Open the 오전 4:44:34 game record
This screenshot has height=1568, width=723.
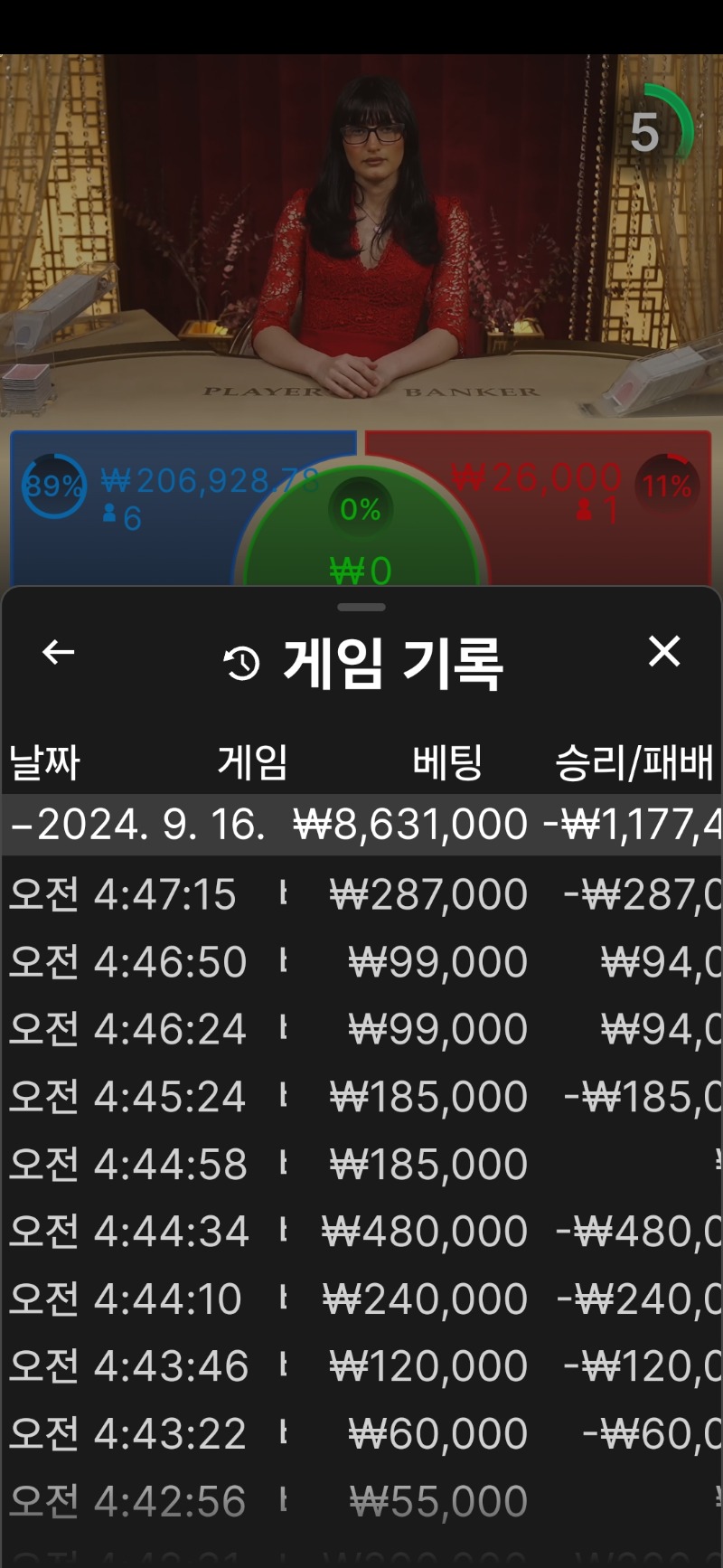361,1231
